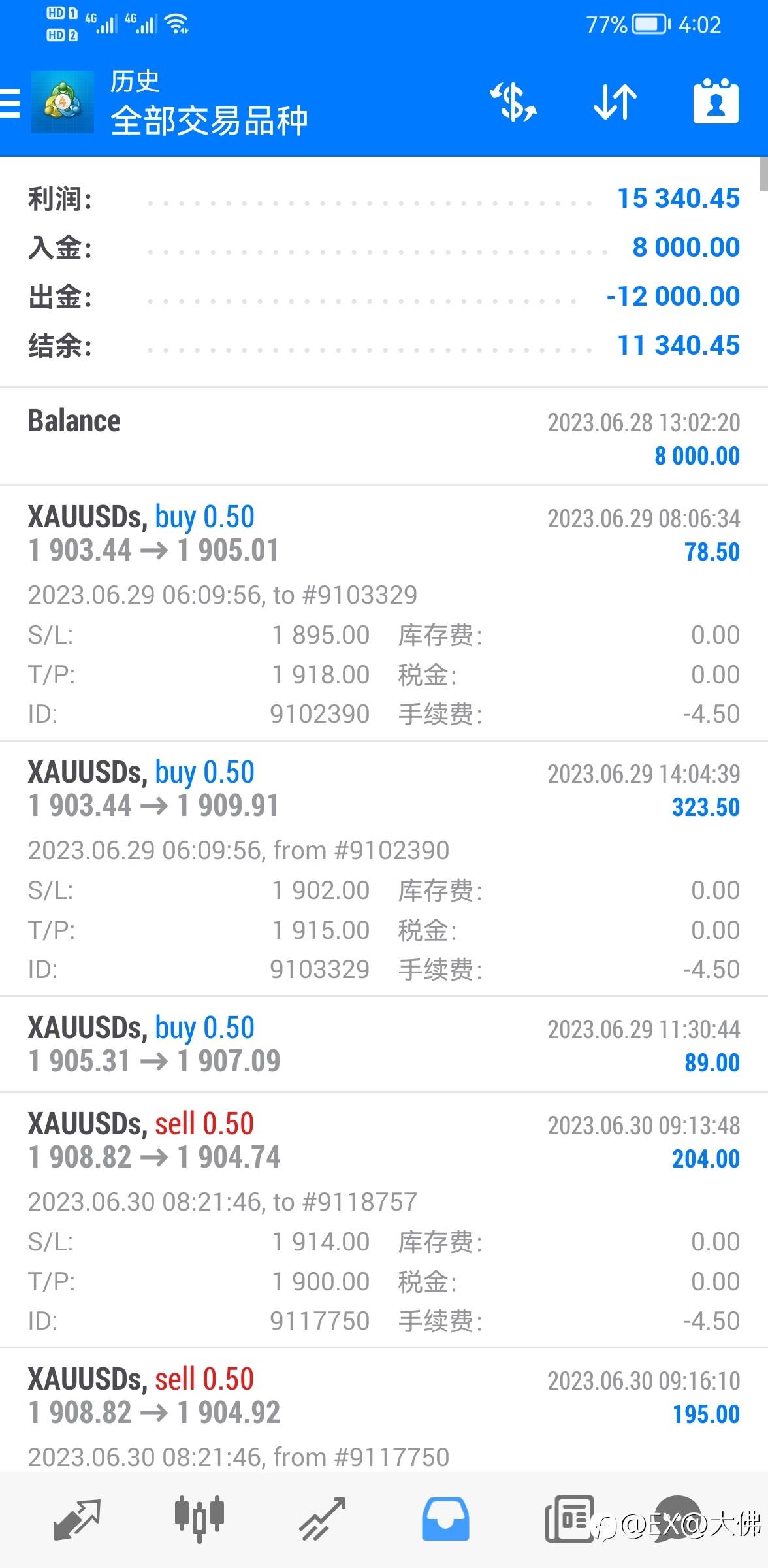
Task: Collapse the sell trade with profit 204.00
Action: click(384, 1220)
